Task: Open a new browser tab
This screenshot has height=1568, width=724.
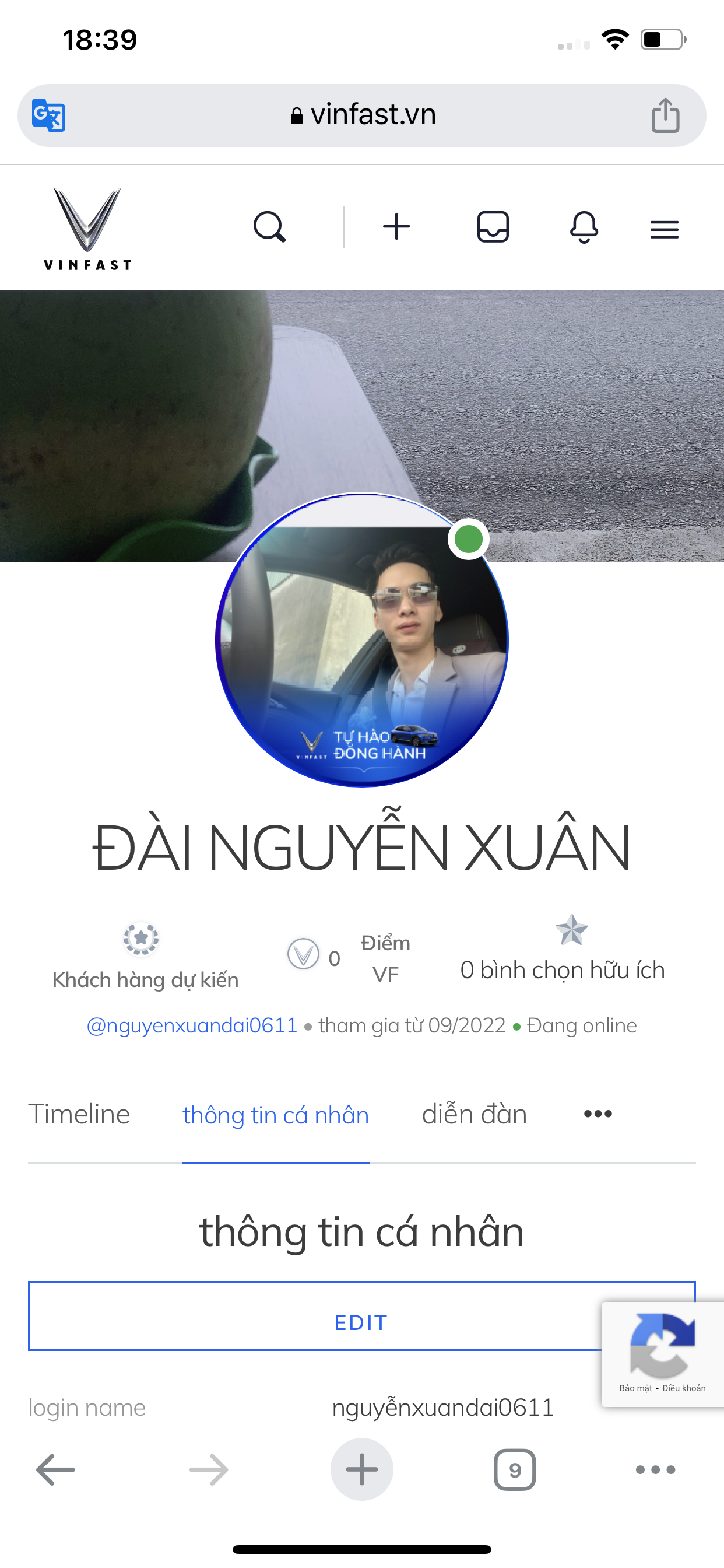Action: [362, 1470]
